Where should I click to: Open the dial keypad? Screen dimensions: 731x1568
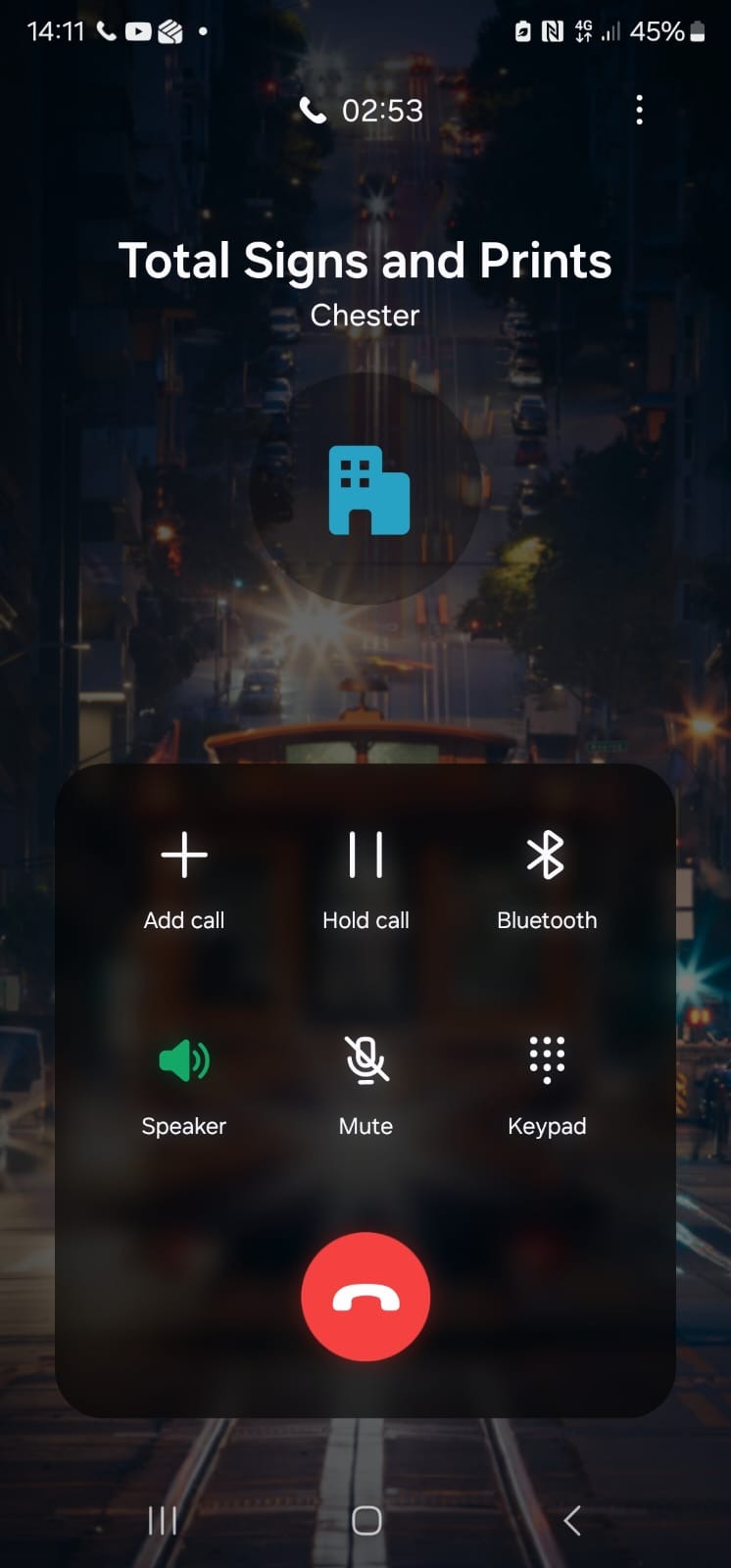pos(547,1083)
